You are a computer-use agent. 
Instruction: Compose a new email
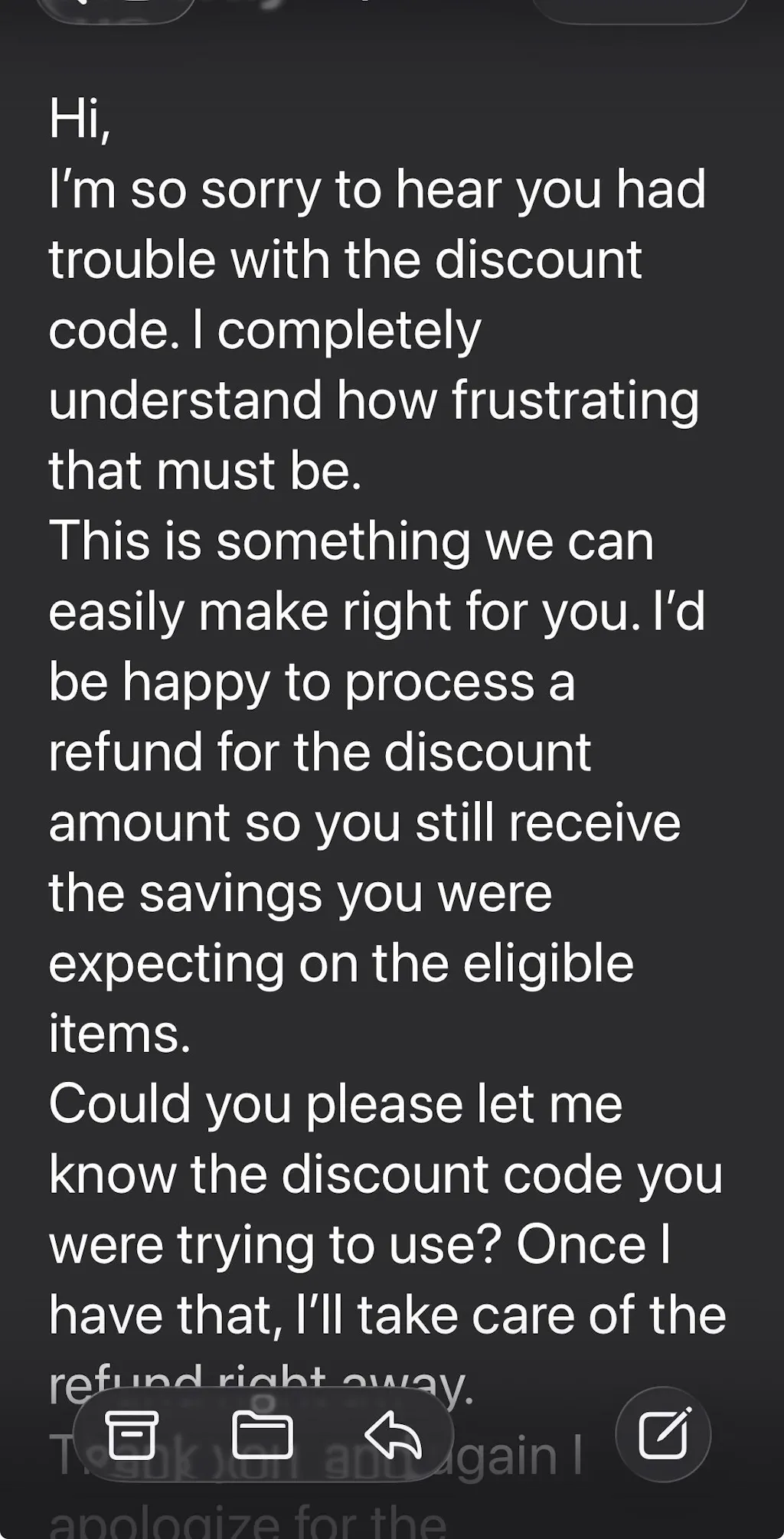[x=663, y=1434]
